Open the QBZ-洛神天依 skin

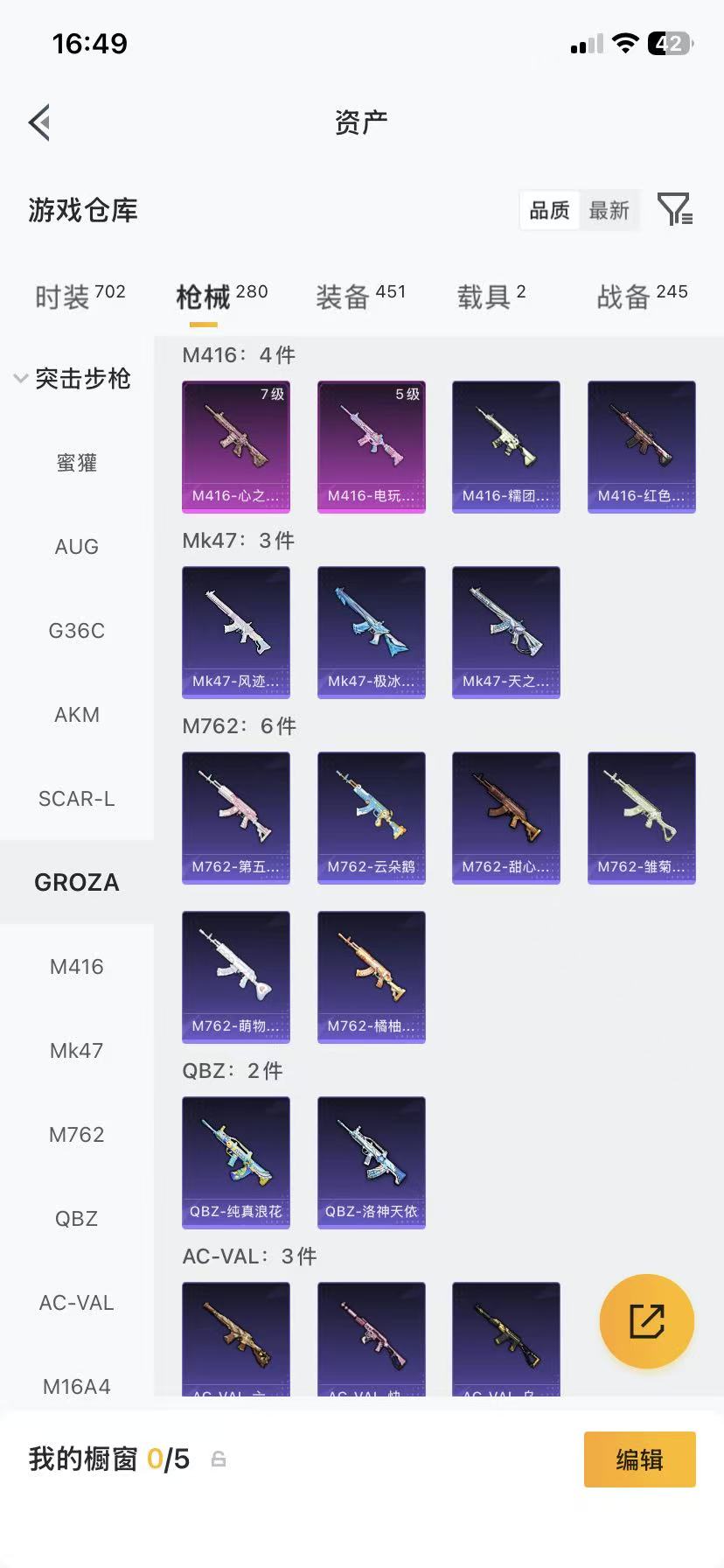(372, 1162)
